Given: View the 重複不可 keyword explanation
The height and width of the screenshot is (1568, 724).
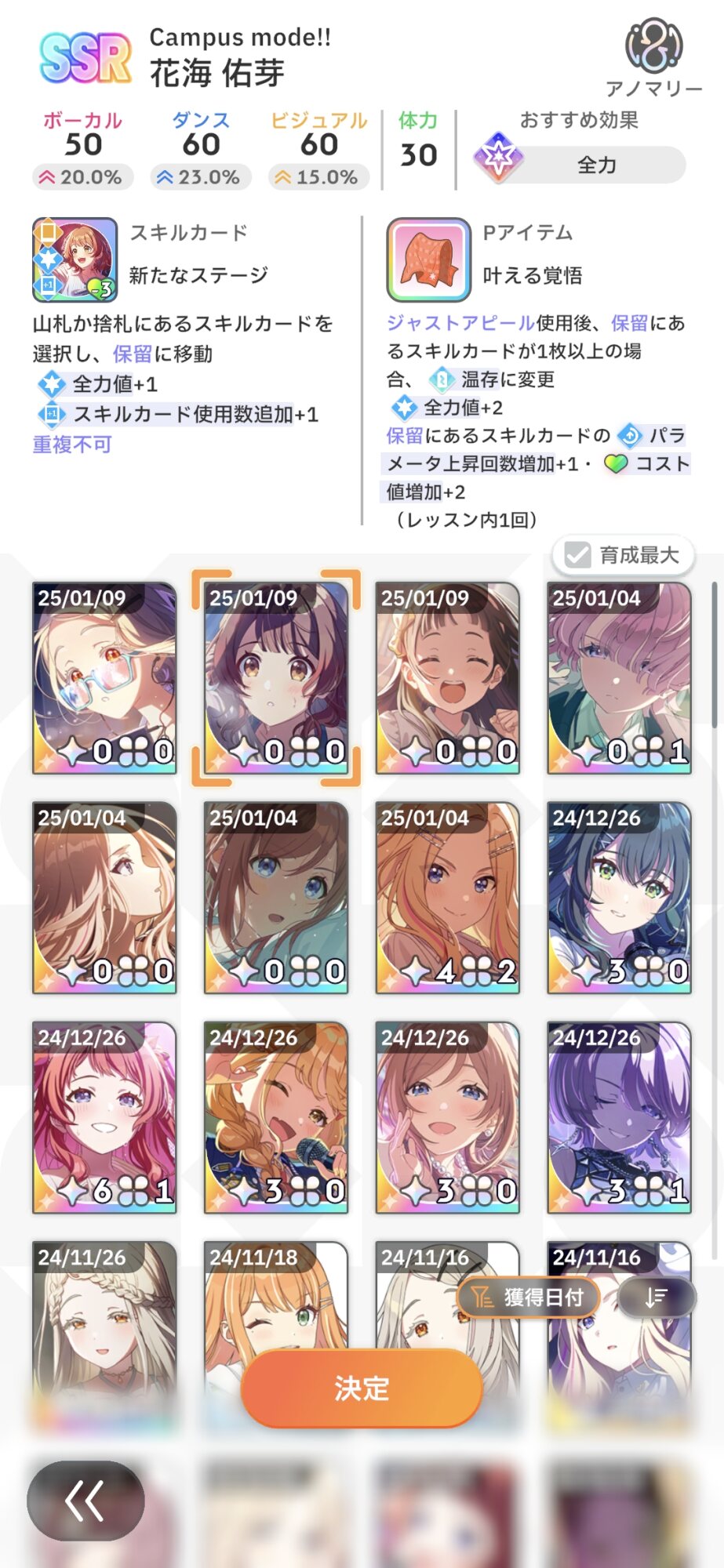Looking at the screenshot, I should (72, 445).
